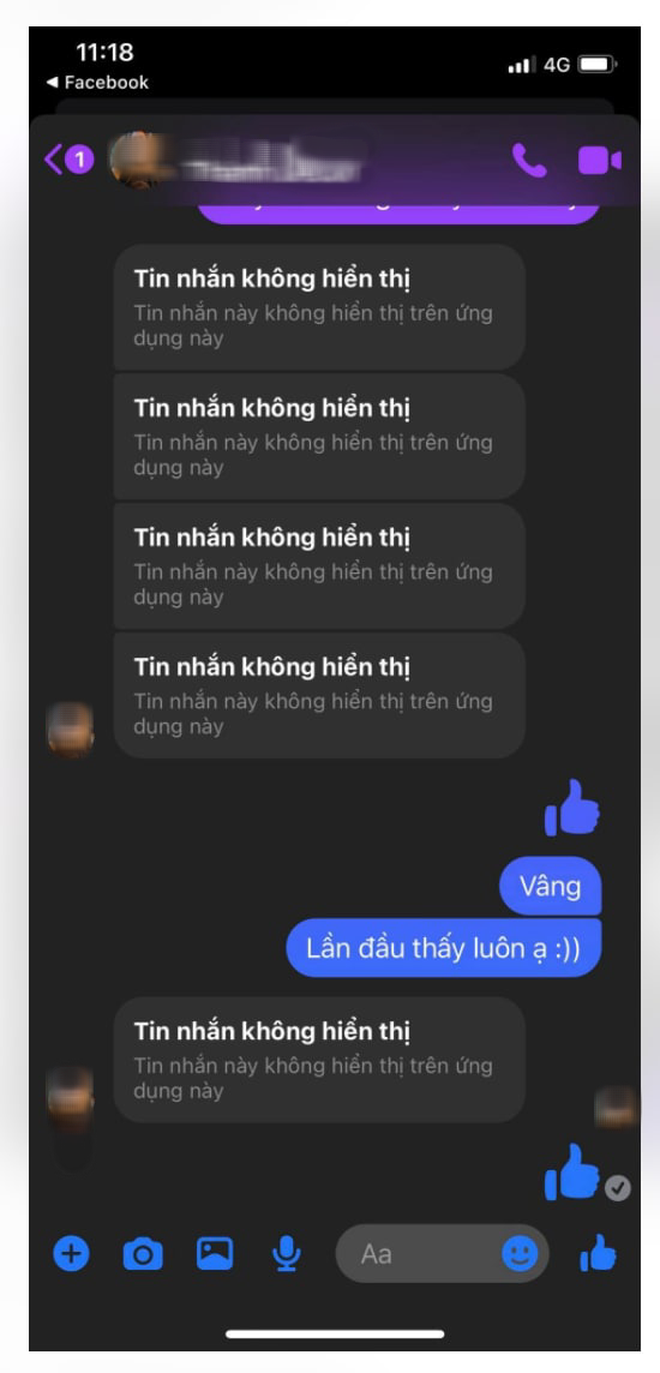This screenshot has height=1373, width=660.
Task: Open the photo gallery picker
Action: click(x=215, y=1253)
